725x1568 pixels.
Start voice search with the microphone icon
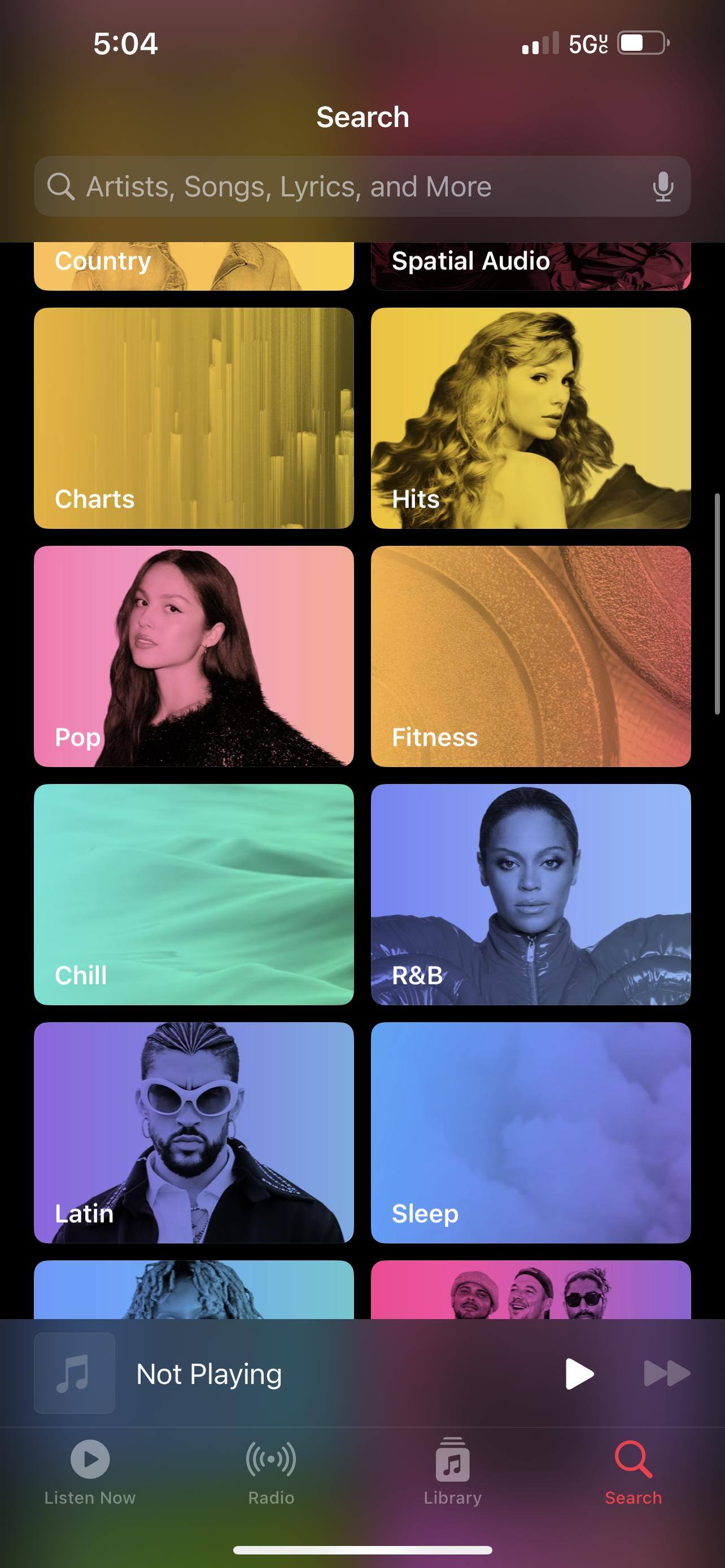[x=662, y=186]
